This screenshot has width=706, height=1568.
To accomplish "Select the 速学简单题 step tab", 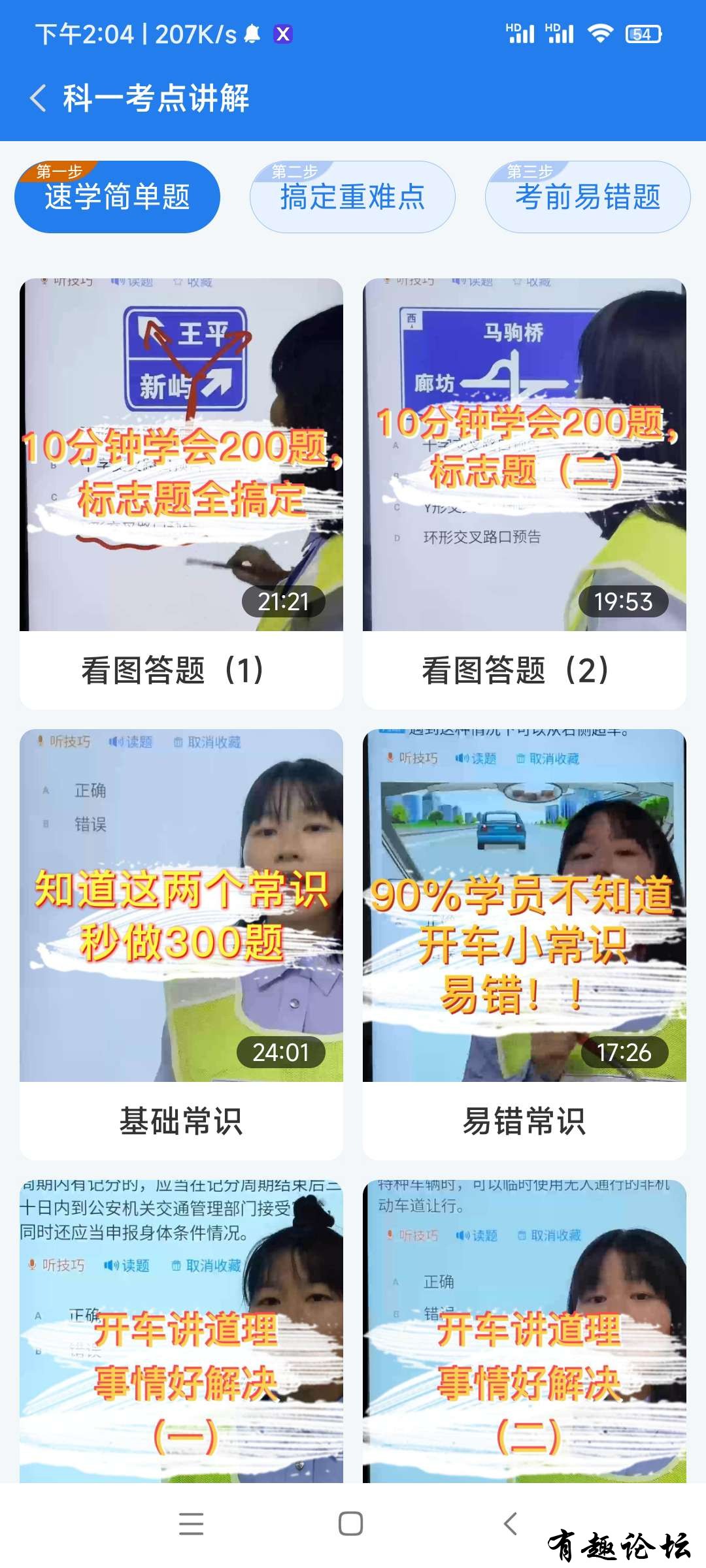I will 118,197.
